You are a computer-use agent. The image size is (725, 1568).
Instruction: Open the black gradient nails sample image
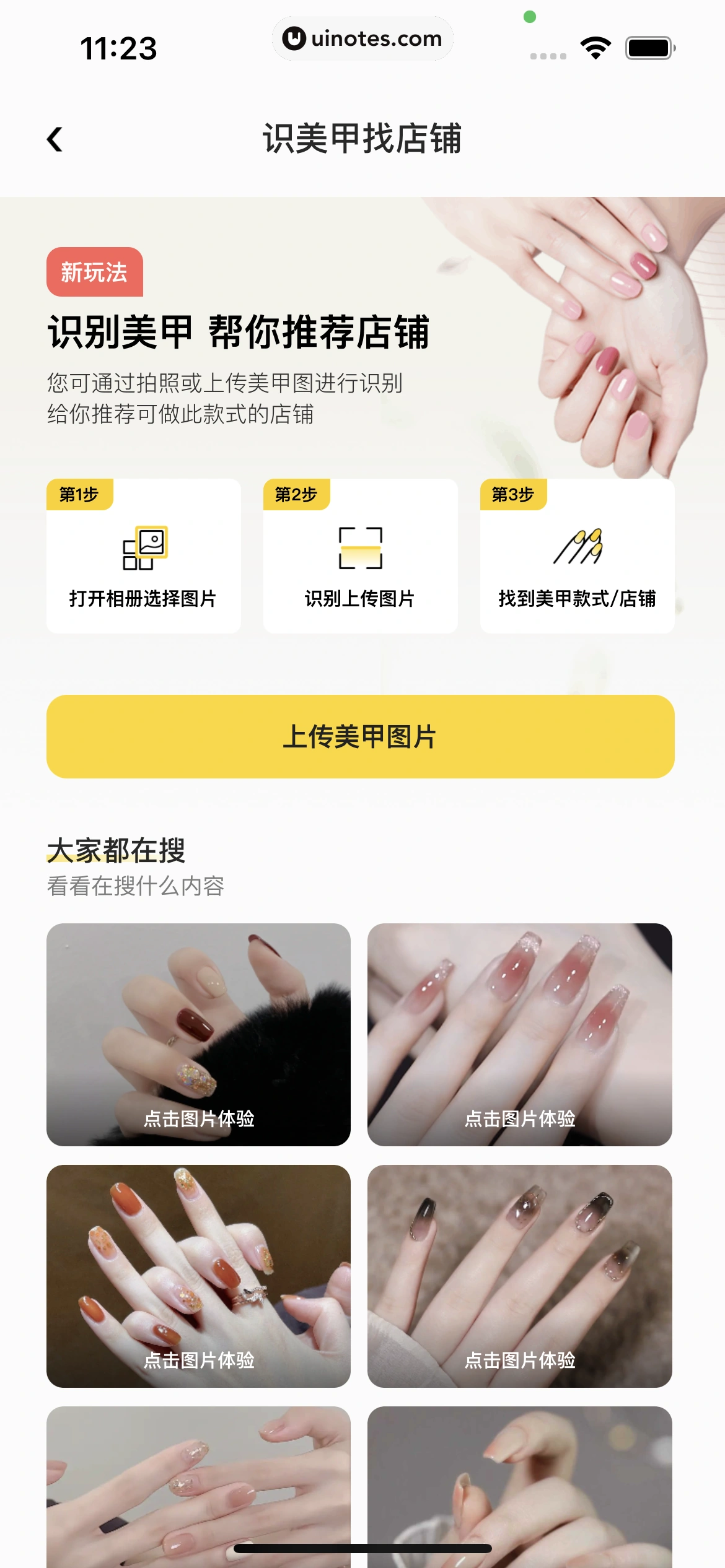(519, 1276)
